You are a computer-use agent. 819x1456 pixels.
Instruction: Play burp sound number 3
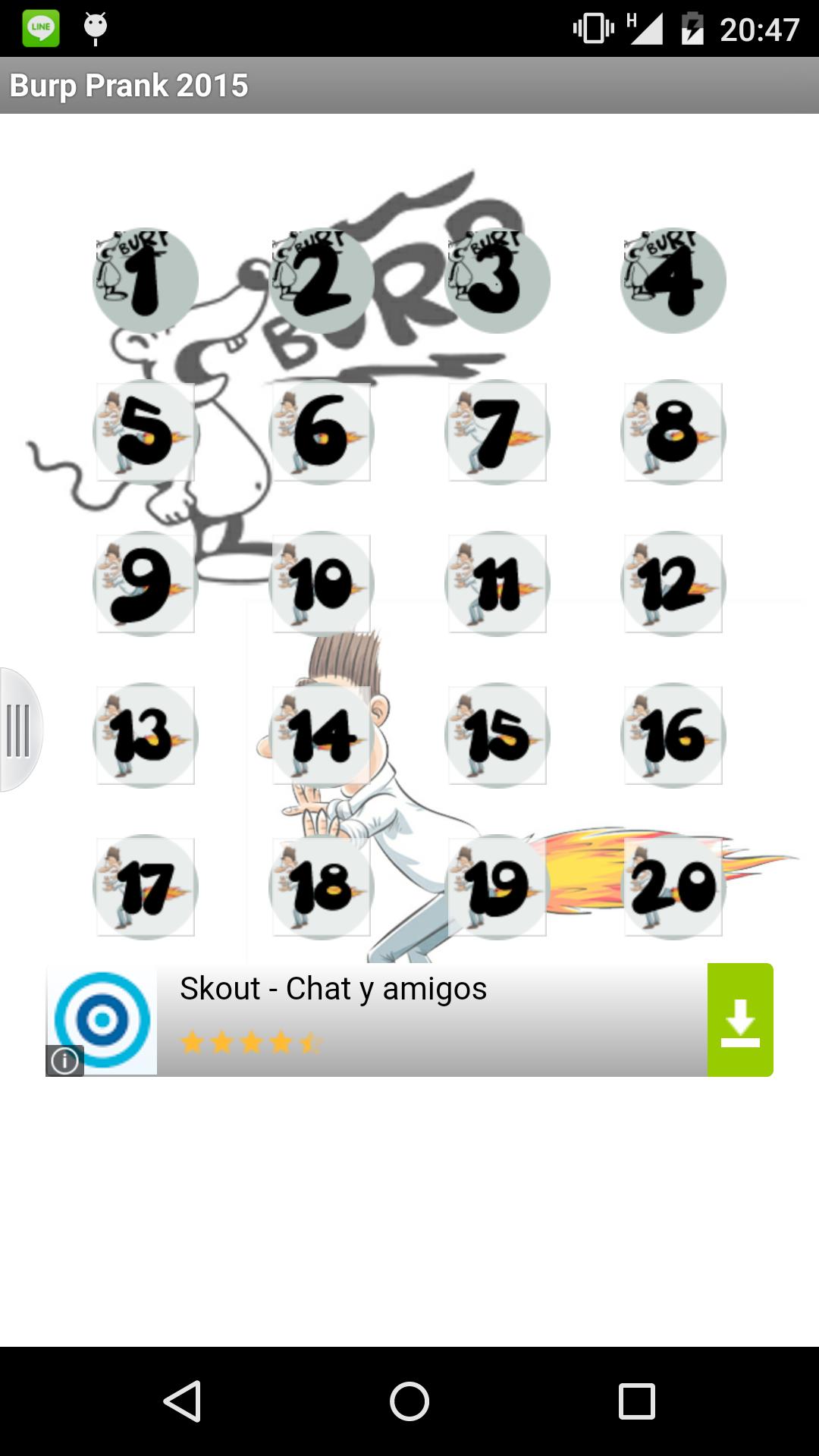coord(497,281)
